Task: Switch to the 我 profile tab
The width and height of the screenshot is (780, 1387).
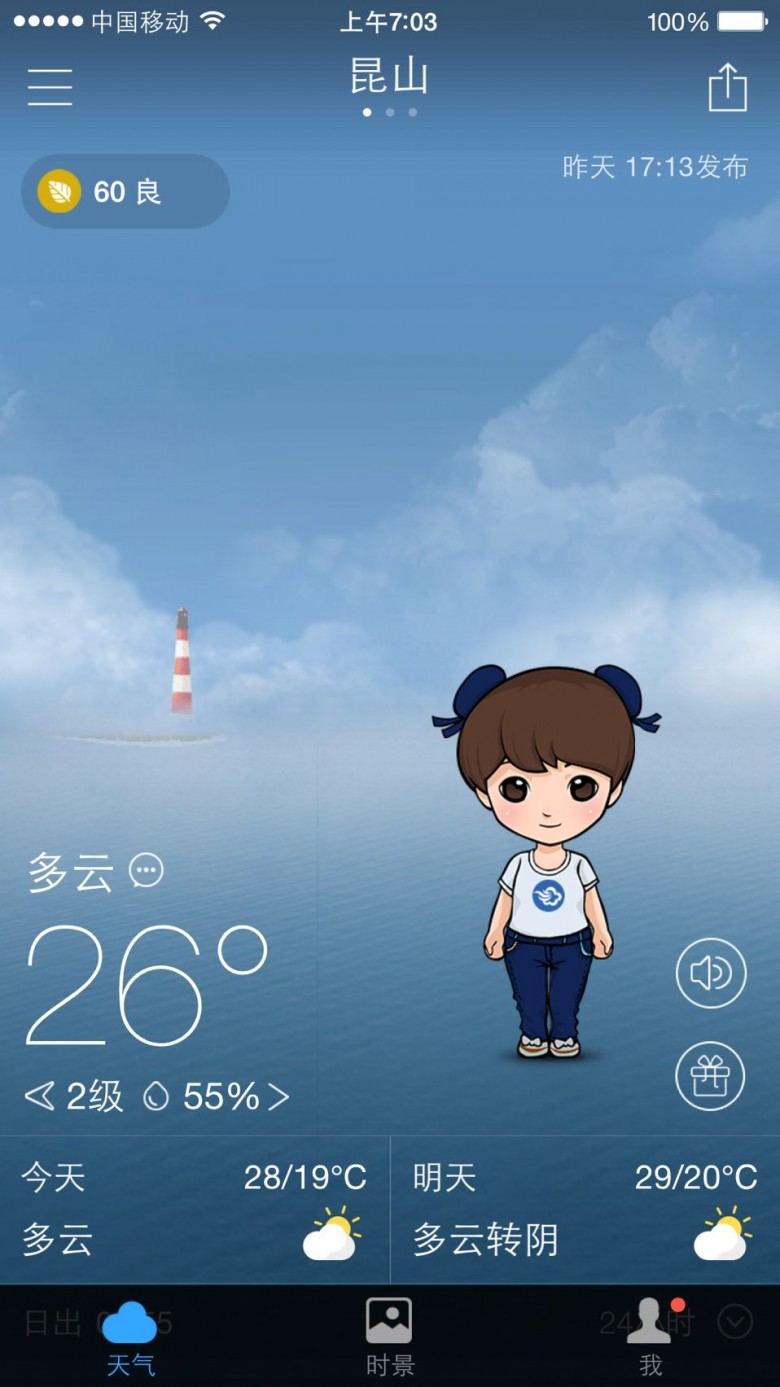Action: click(x=651, y=1337)
